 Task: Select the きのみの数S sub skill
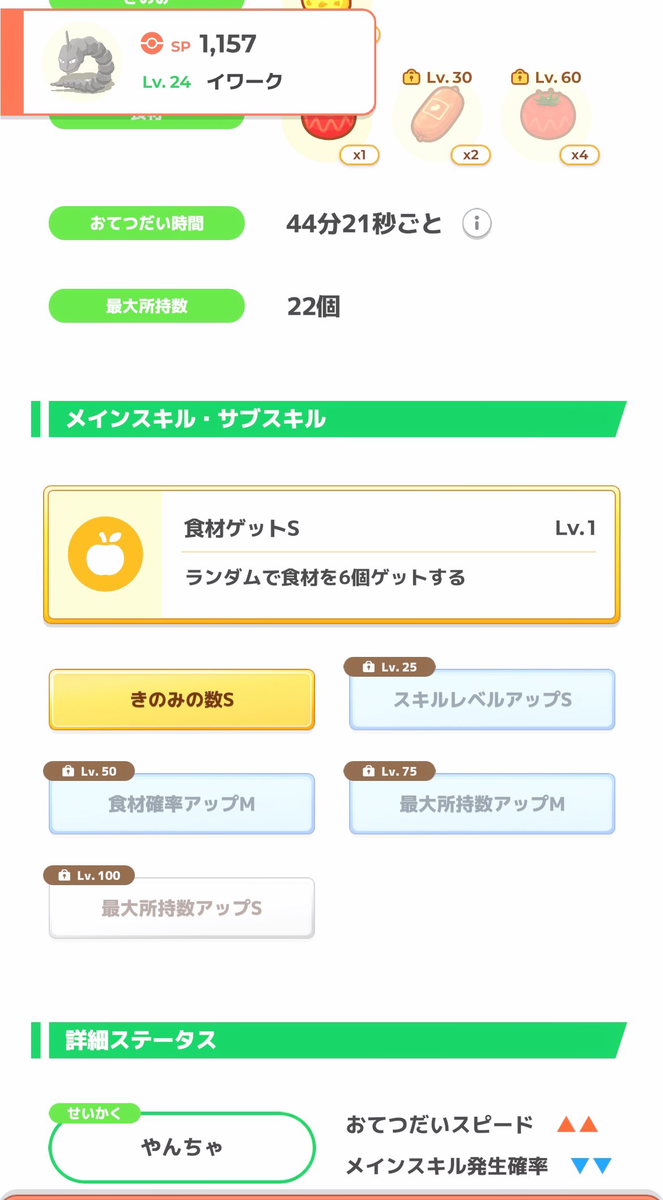click(x=182, y=700)
